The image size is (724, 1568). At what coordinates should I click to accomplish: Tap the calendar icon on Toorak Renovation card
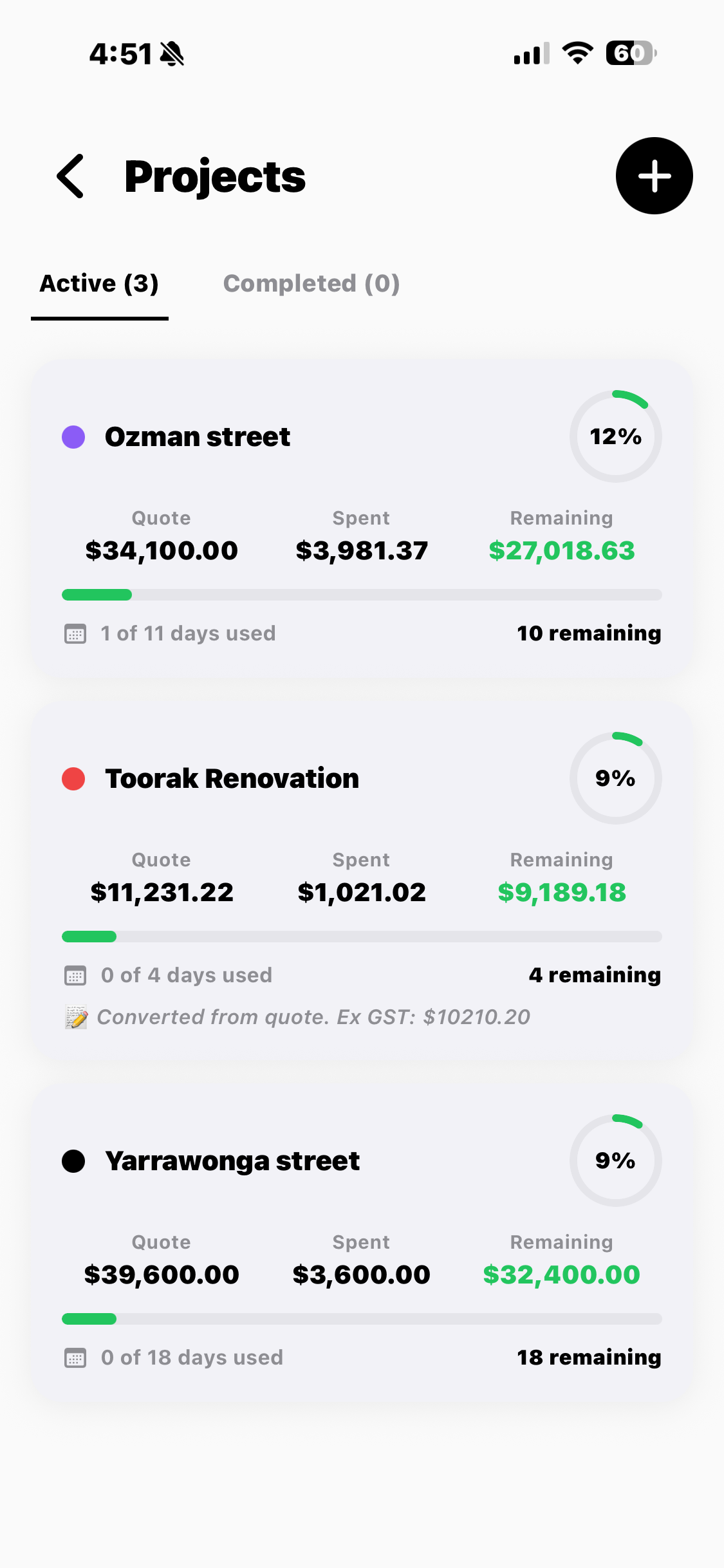(75, 975)
